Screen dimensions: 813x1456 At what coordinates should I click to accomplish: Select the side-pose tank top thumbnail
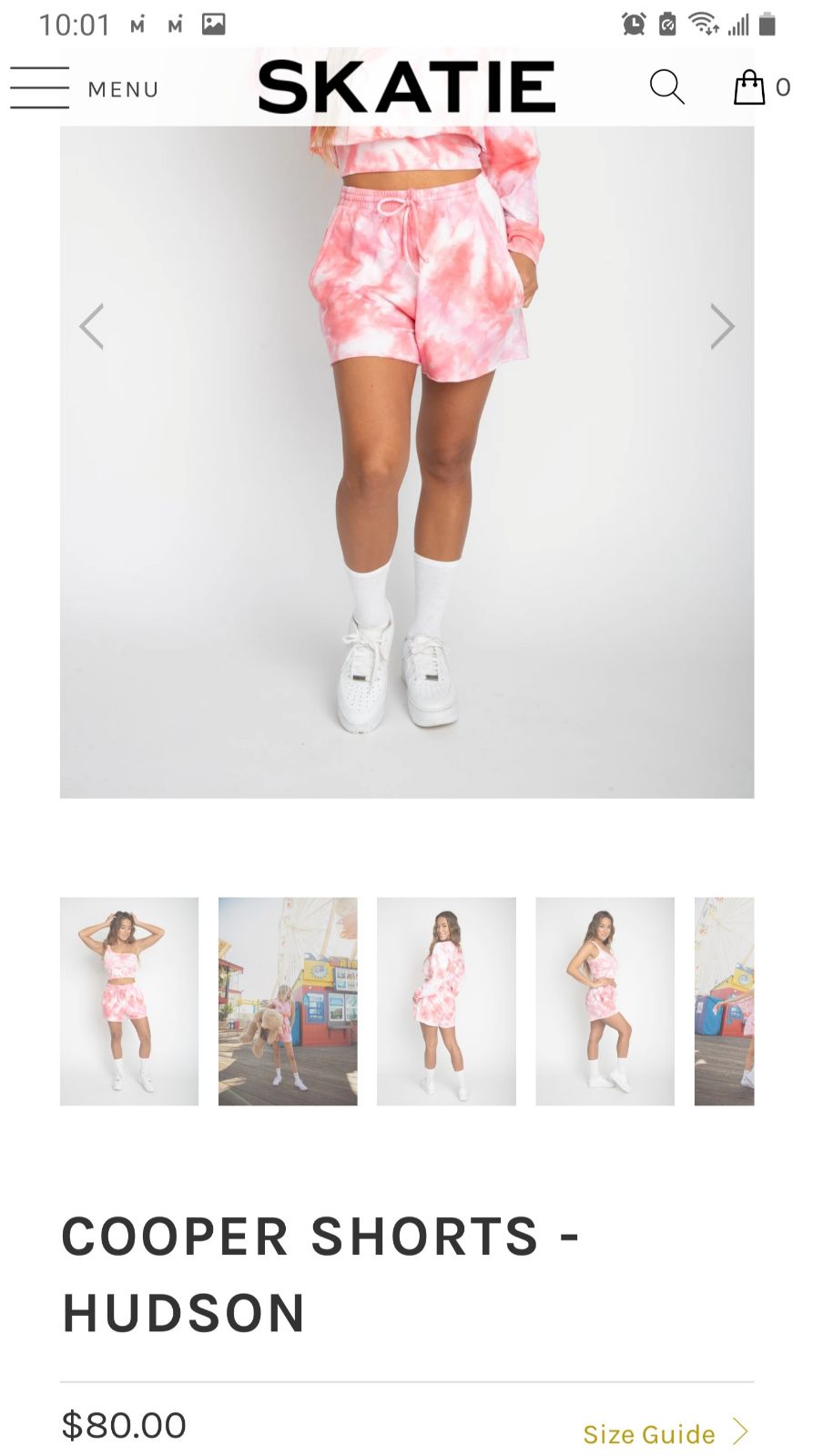click(605, 1002)
